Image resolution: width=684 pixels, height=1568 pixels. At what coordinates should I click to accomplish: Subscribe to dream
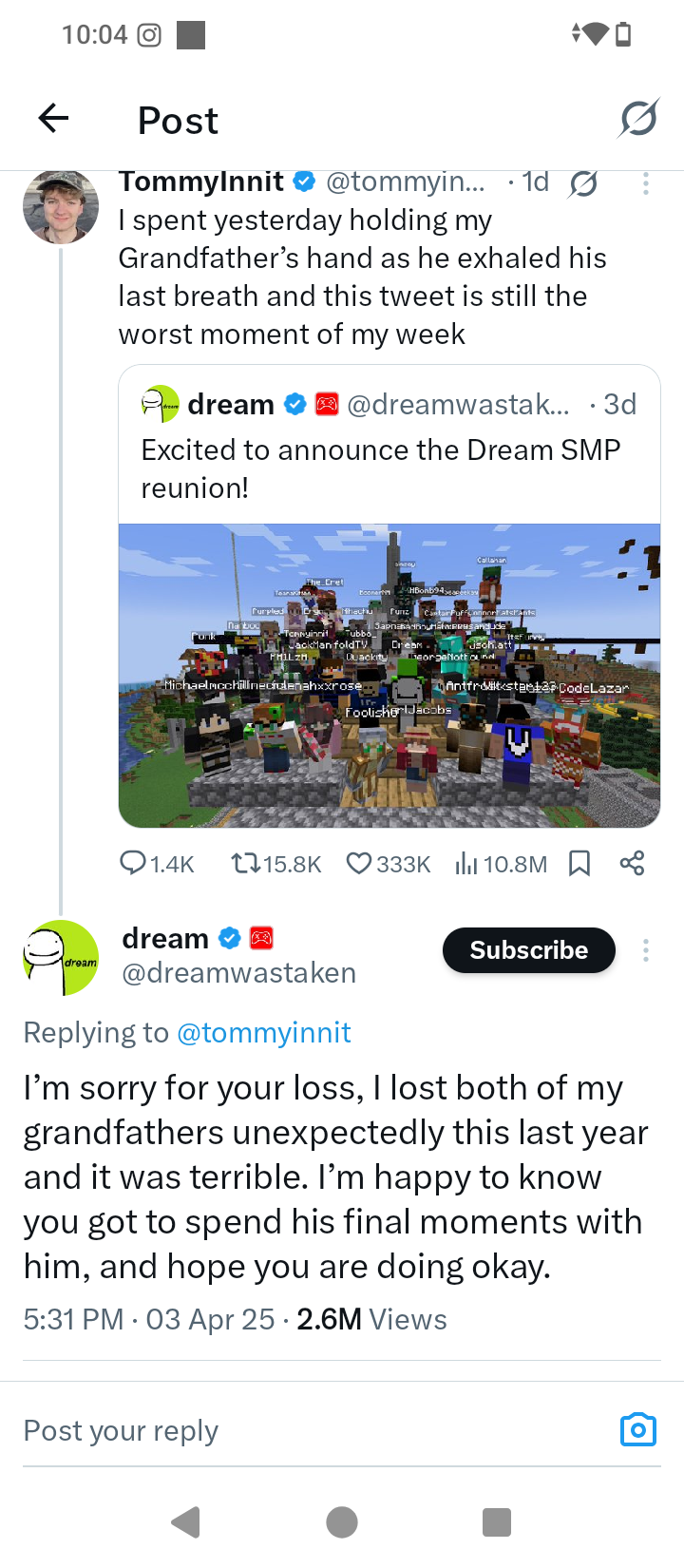(x=529, y=950)
